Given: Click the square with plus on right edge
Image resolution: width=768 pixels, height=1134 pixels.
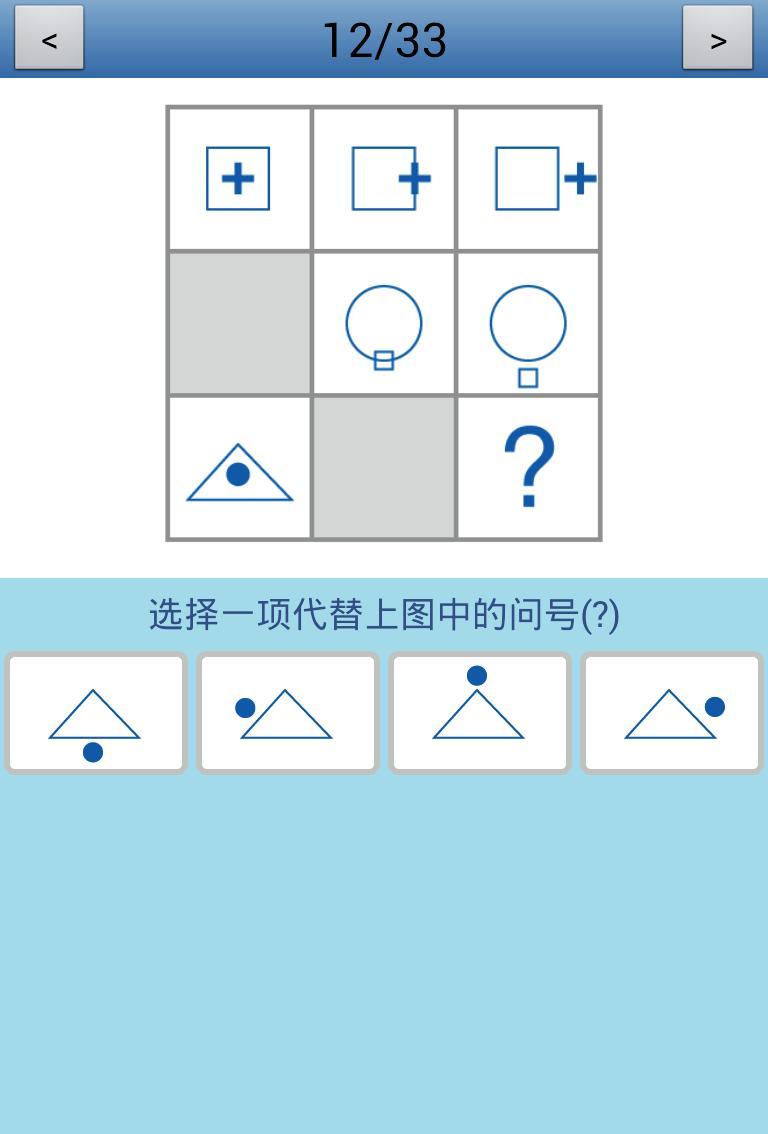Looking at the screenshot, I should coord(383,178).
